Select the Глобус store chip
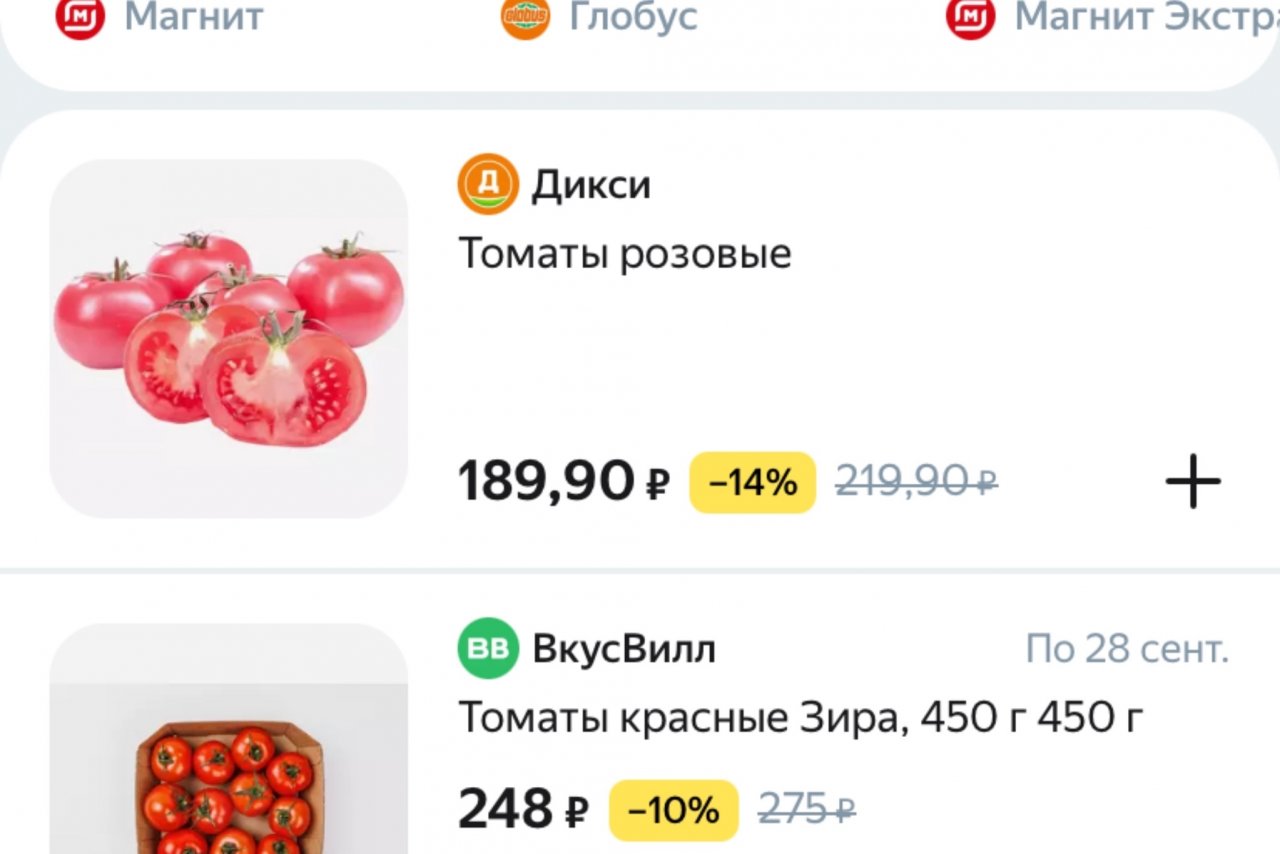 pyautogui.click(x=600, y=18)
